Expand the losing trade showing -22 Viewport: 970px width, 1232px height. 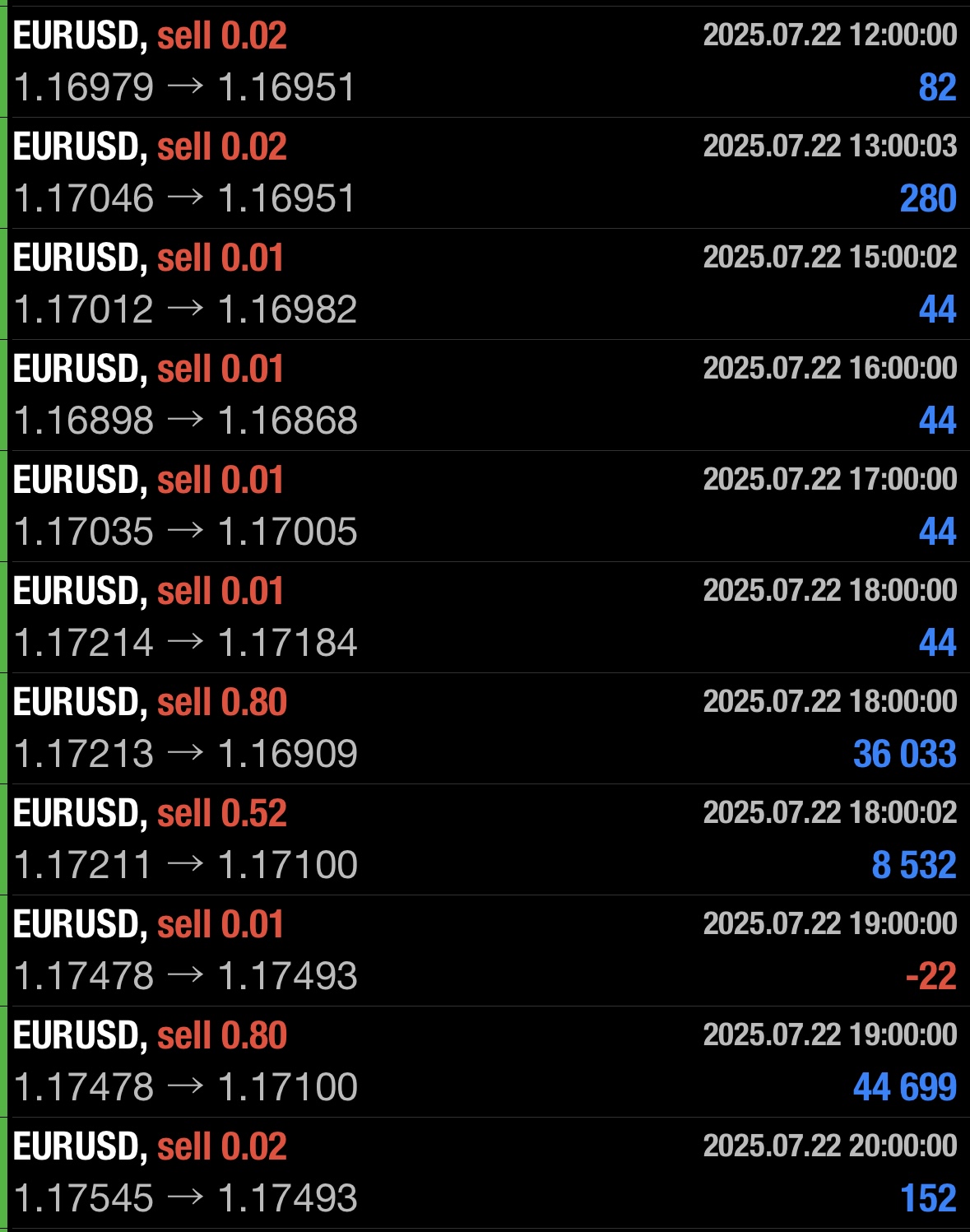pyautogui.click(x=485, y=951)
